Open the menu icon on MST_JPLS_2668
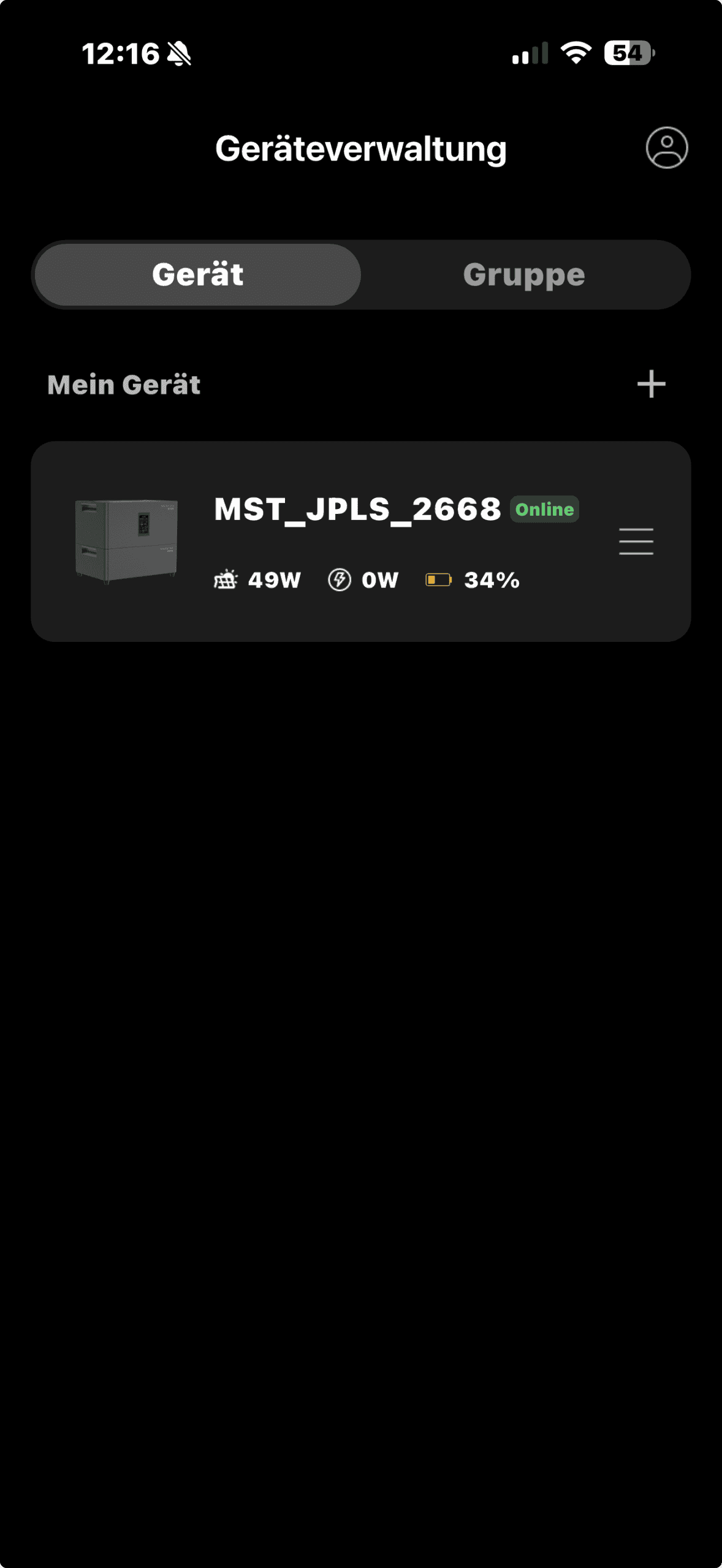This screenshot has width=722, height=1568. point(636,541)
